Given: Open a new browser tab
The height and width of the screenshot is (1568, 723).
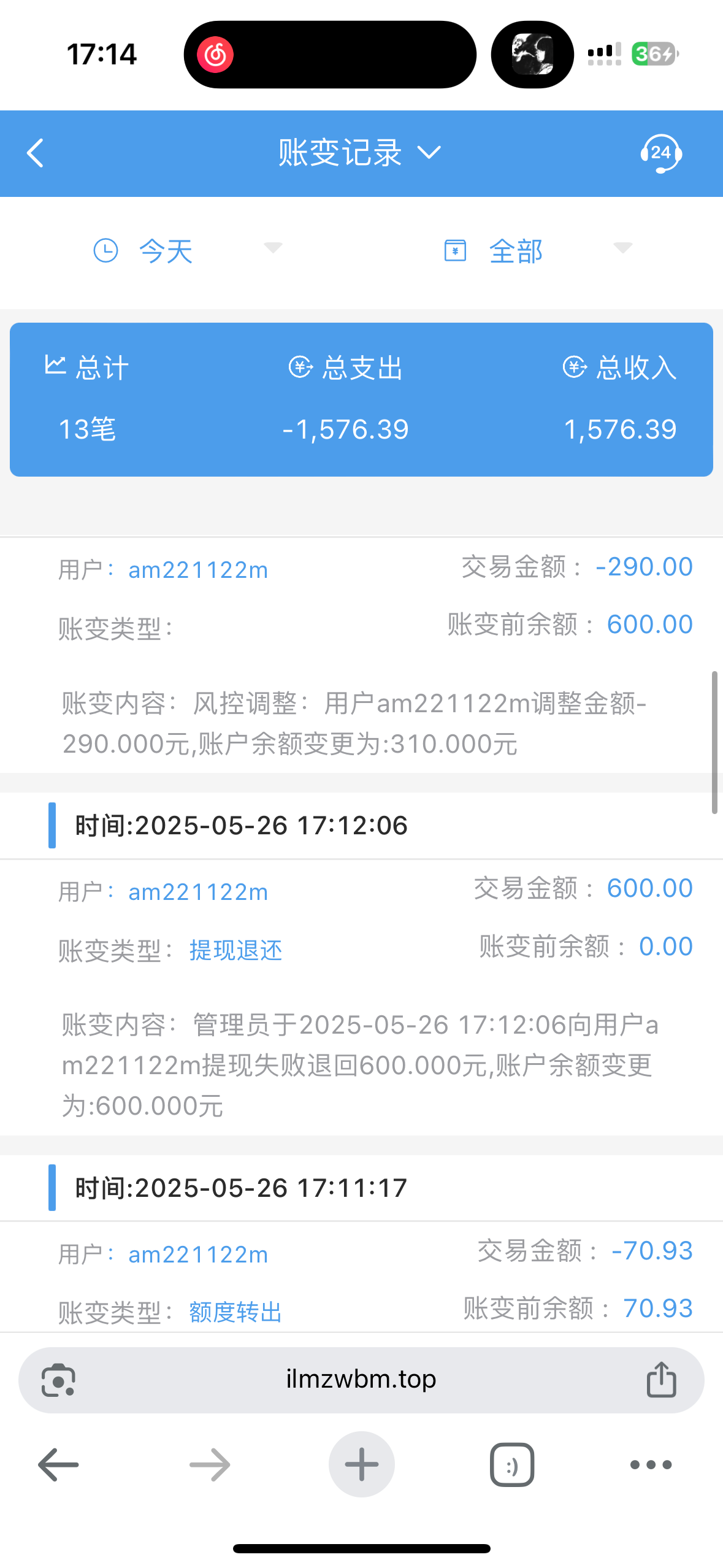Looking at the screenshot, I should pos(362,1464).
